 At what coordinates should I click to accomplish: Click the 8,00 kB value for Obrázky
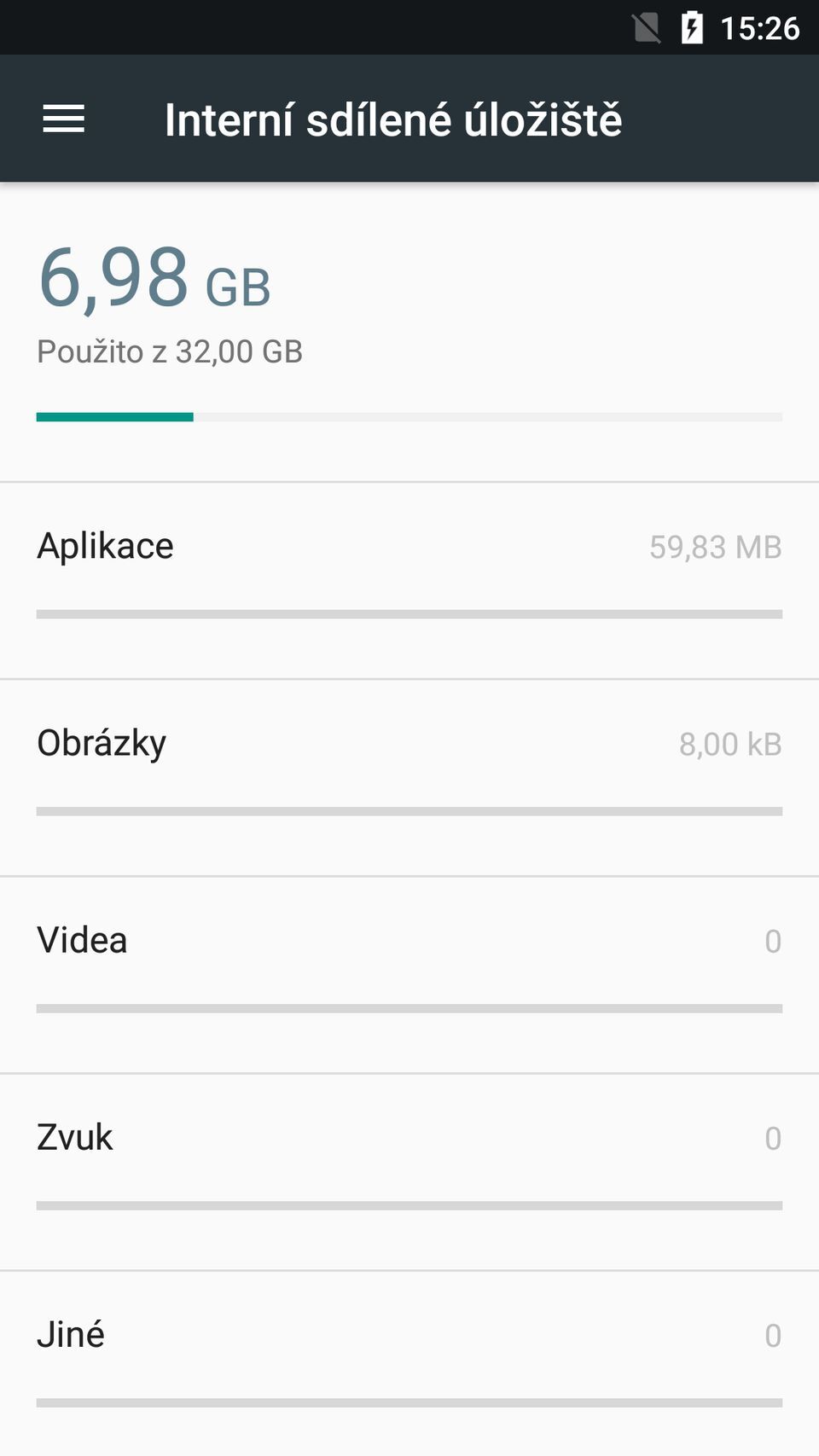click(x=730, y=744)
